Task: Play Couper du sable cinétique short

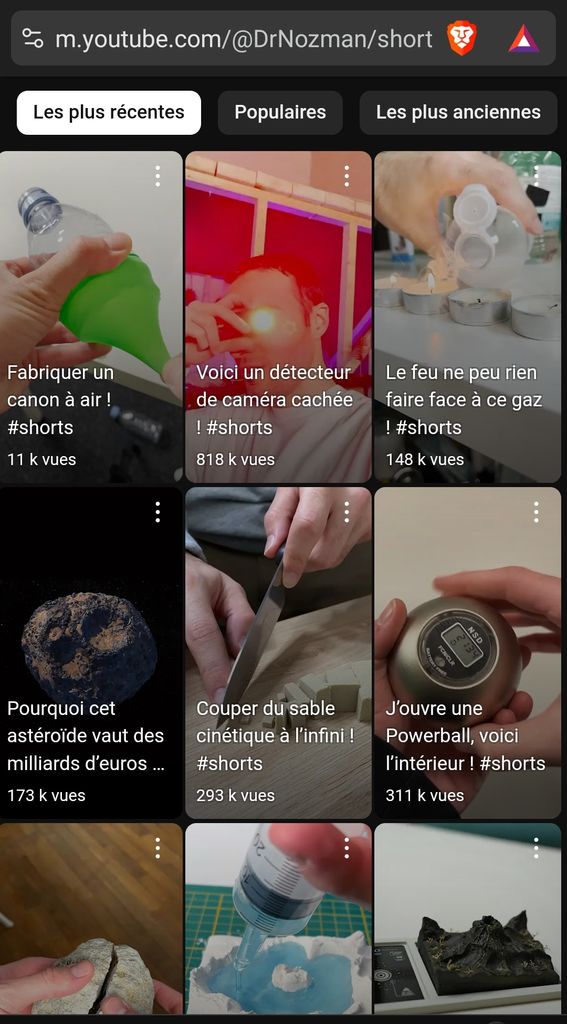Action: coord(278,652)
